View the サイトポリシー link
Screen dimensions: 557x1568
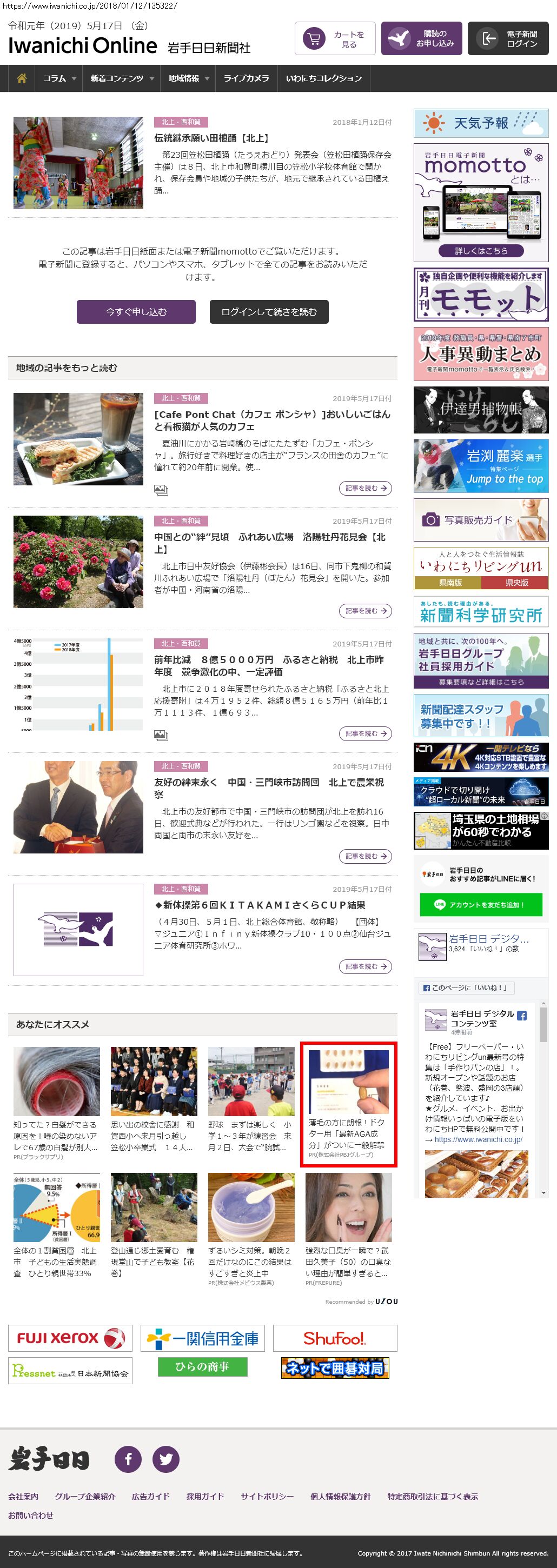[x=267, y=1496]
